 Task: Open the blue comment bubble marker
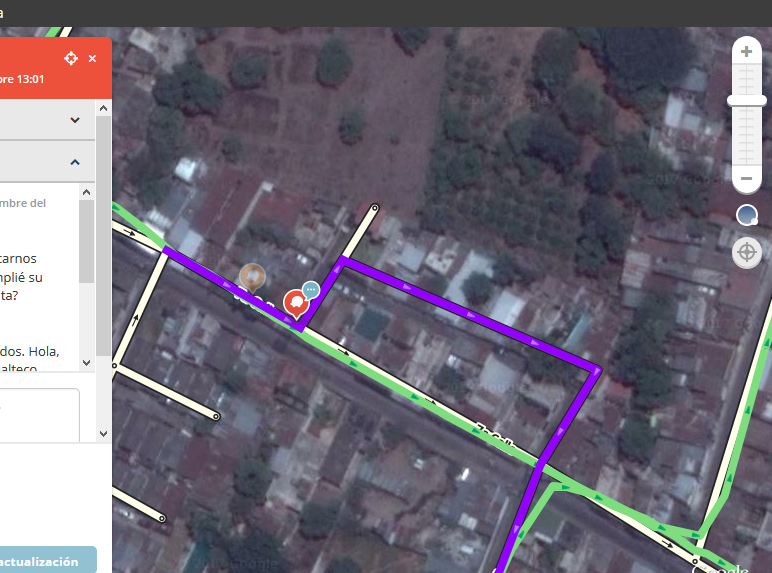point(311,289)
